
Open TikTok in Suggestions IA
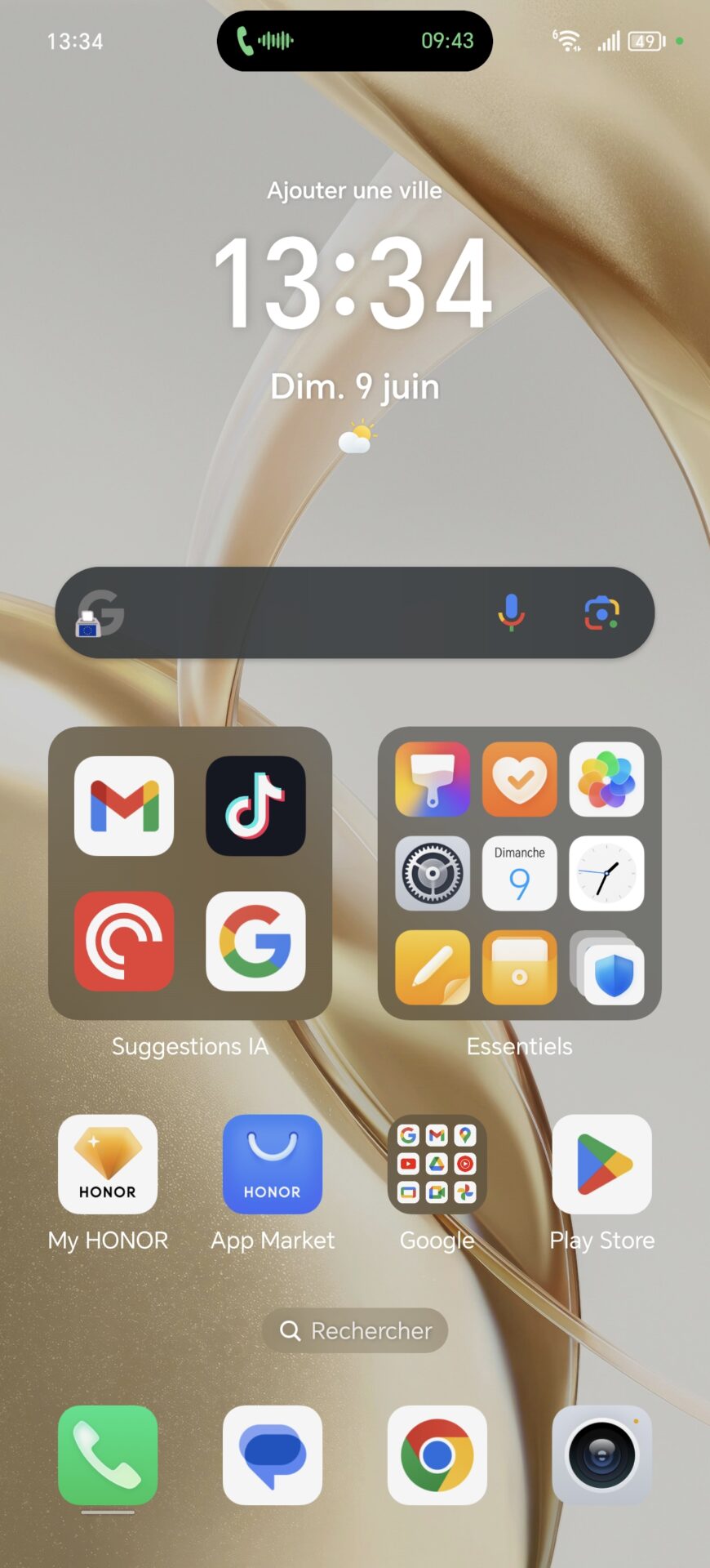[255, 806]
